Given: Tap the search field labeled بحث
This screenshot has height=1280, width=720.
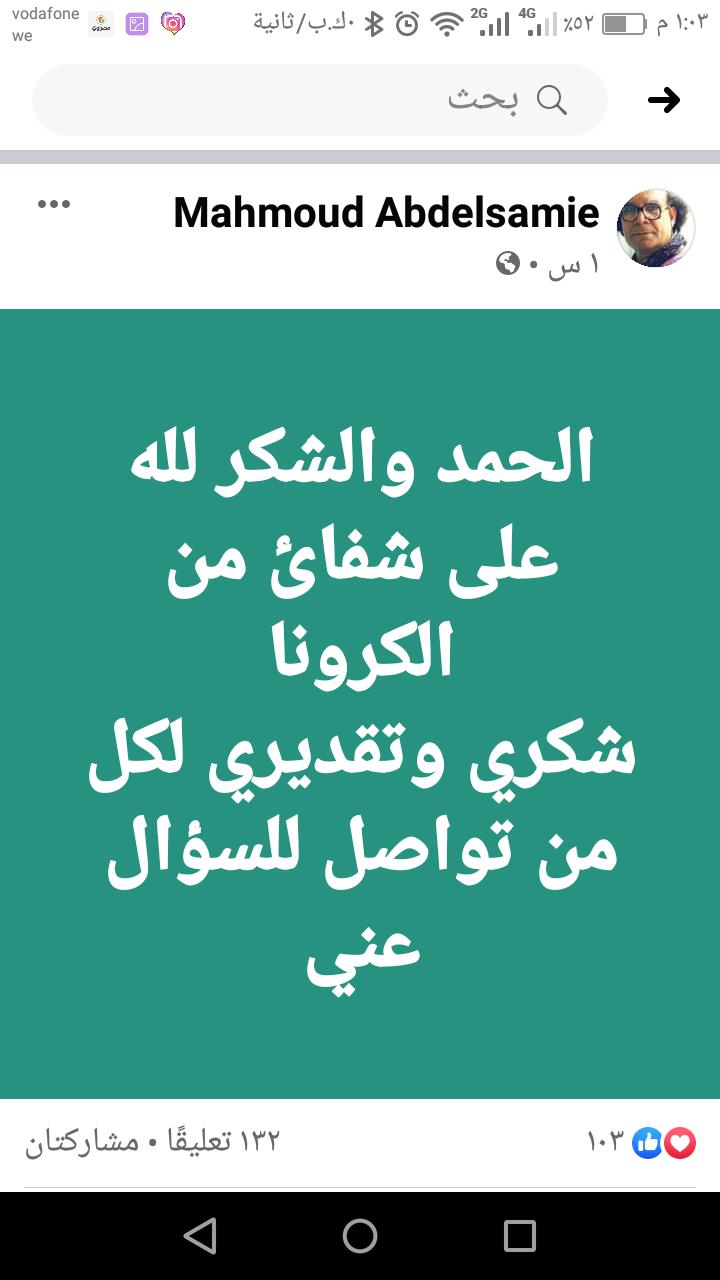Looking at the screenshot, I should coord(320,100).
